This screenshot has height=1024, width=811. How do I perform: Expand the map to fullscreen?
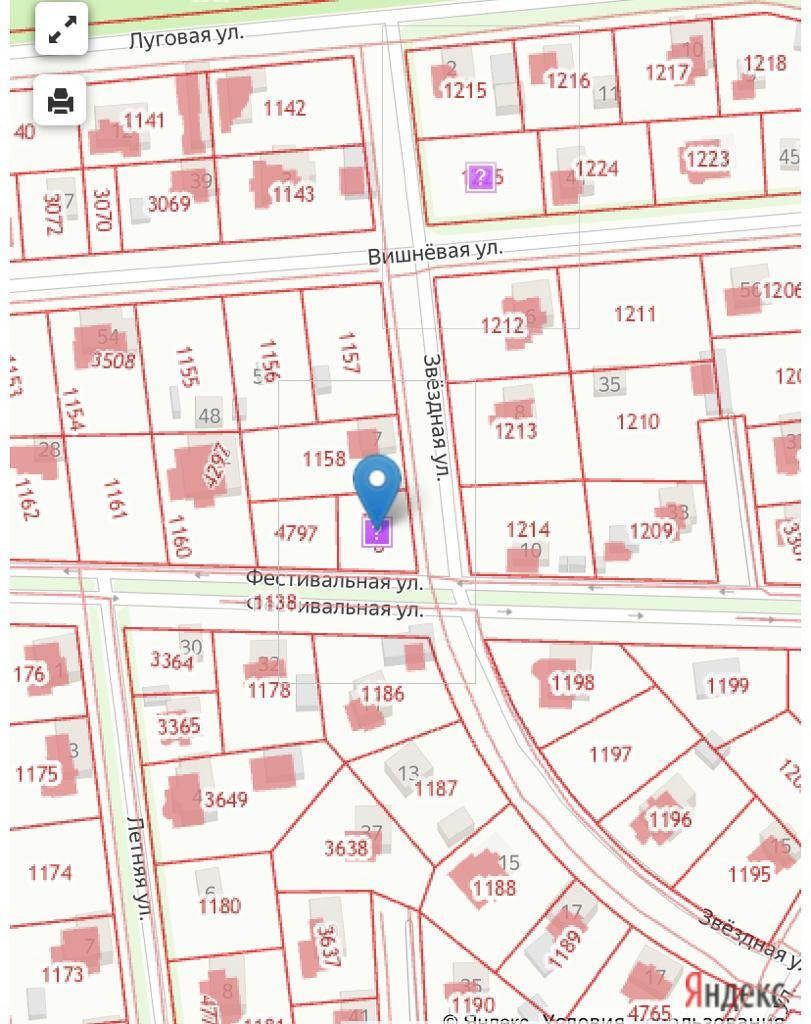click(61, 29)
